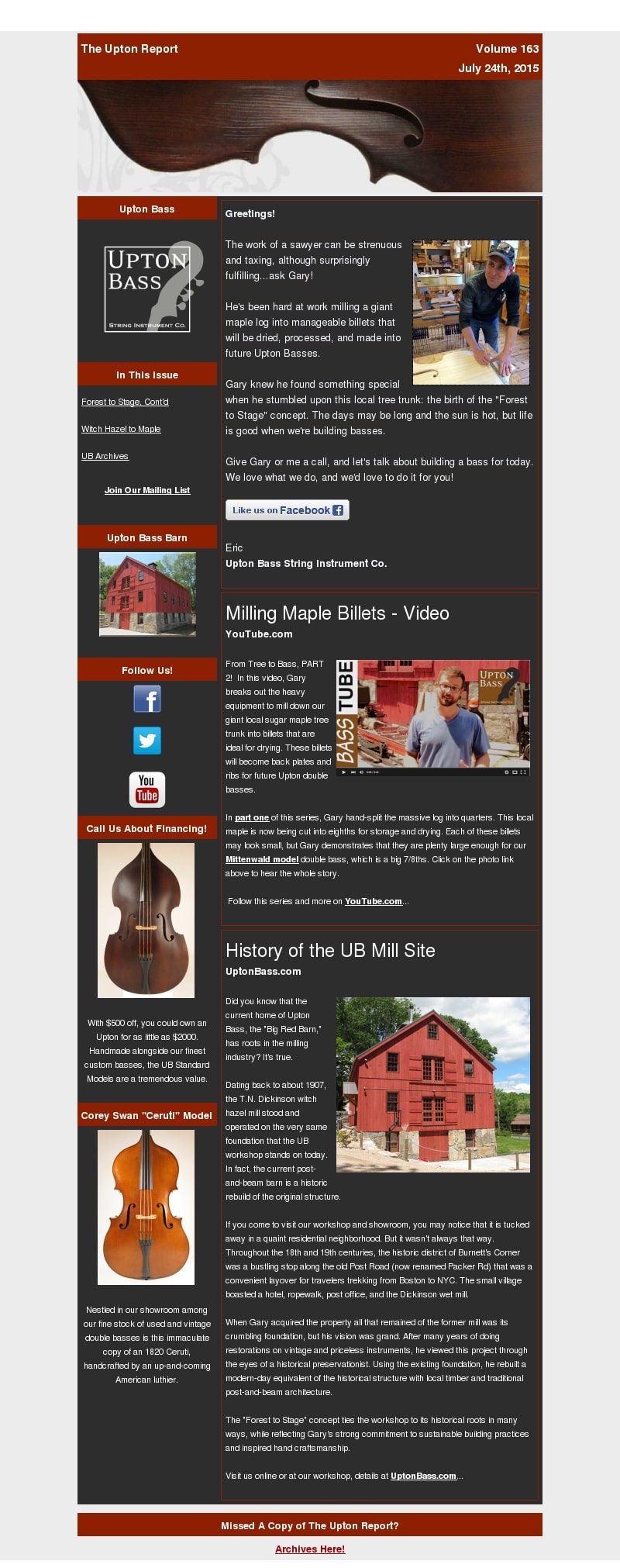Screen dimensions: 620x1568
Task: Open the 'part one' link
Action: point(252,817)
